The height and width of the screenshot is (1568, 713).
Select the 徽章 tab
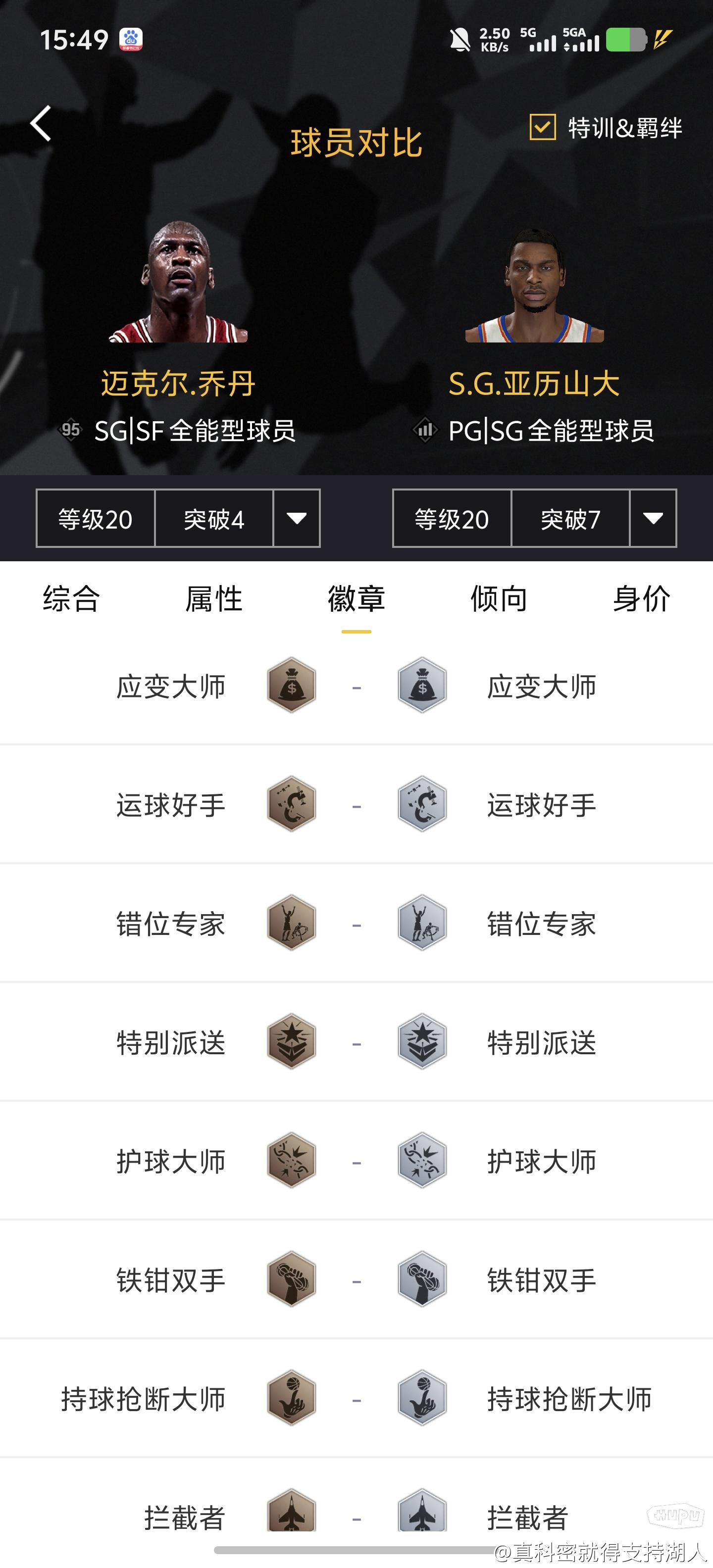click(x=356, y=599)
